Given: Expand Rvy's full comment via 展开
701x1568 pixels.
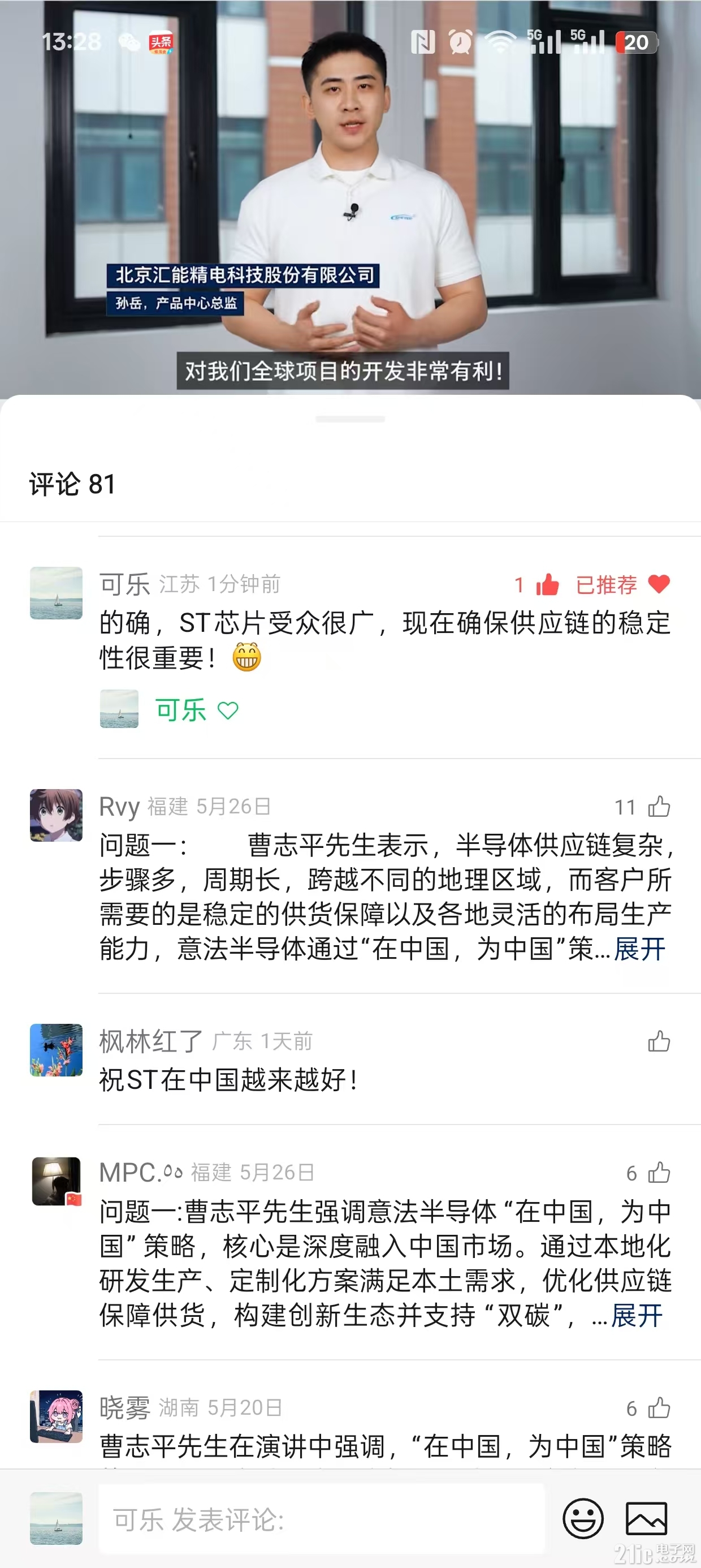Looking at the screenshot, I should click(x=639, y=949).
